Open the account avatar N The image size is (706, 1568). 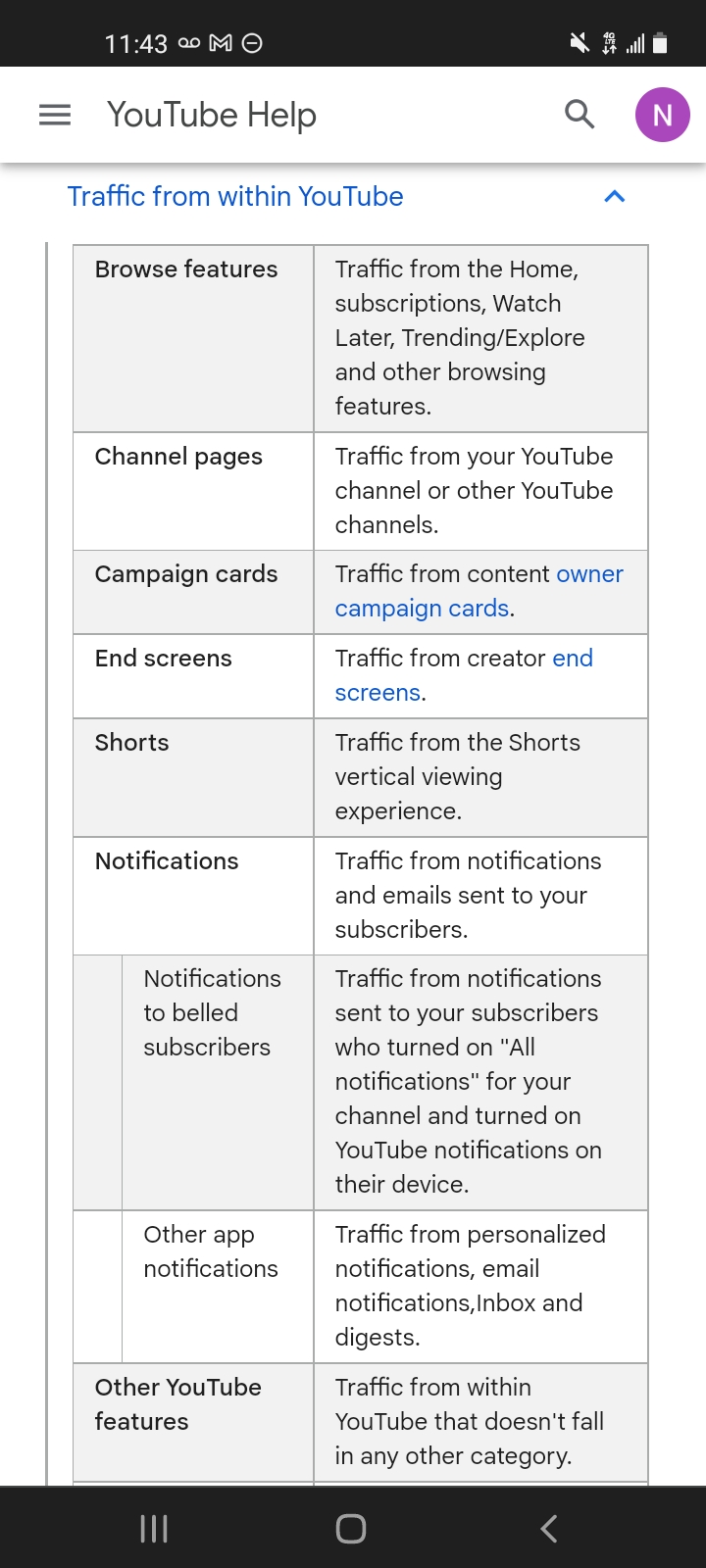pyautogui.click(x=662, y=115)
